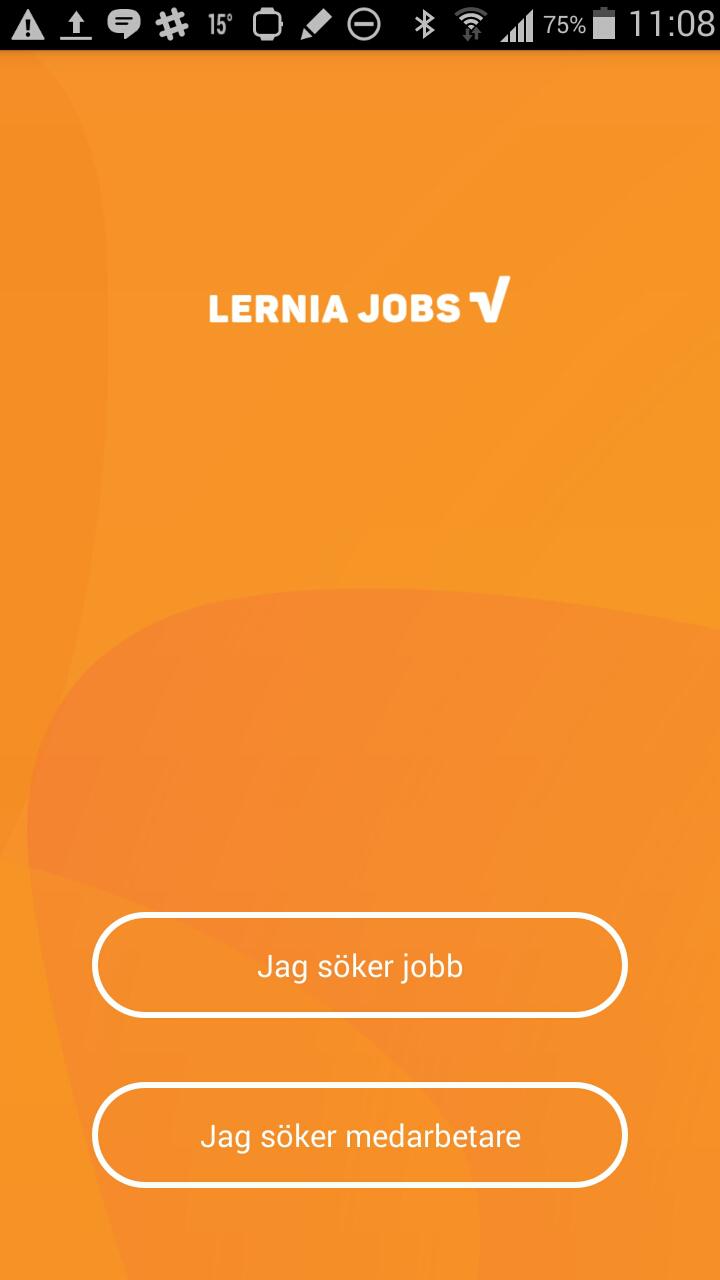Open the speech bubble message notification
Screen dimensions: 720x1280
[125, 24]
